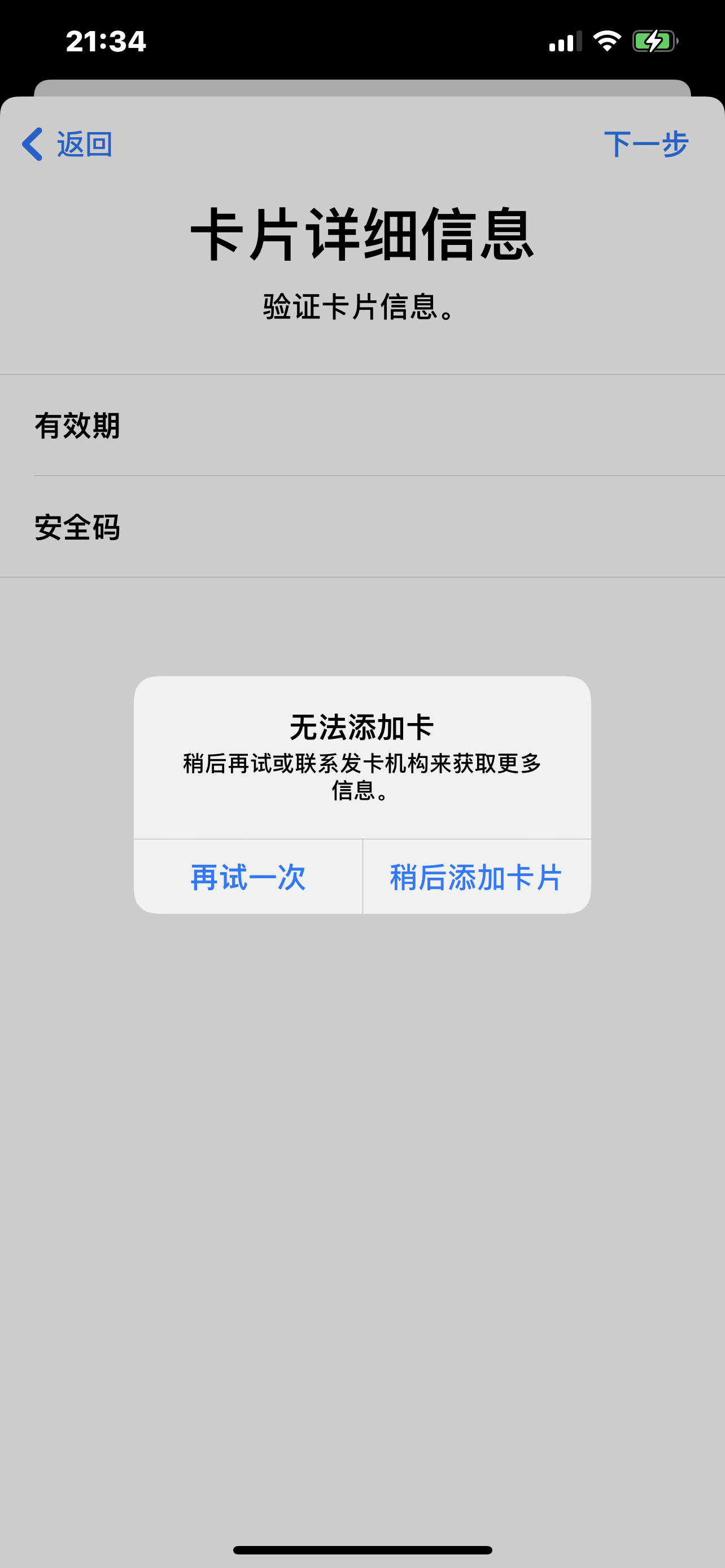Continue with 下一步

pos(645,144)
